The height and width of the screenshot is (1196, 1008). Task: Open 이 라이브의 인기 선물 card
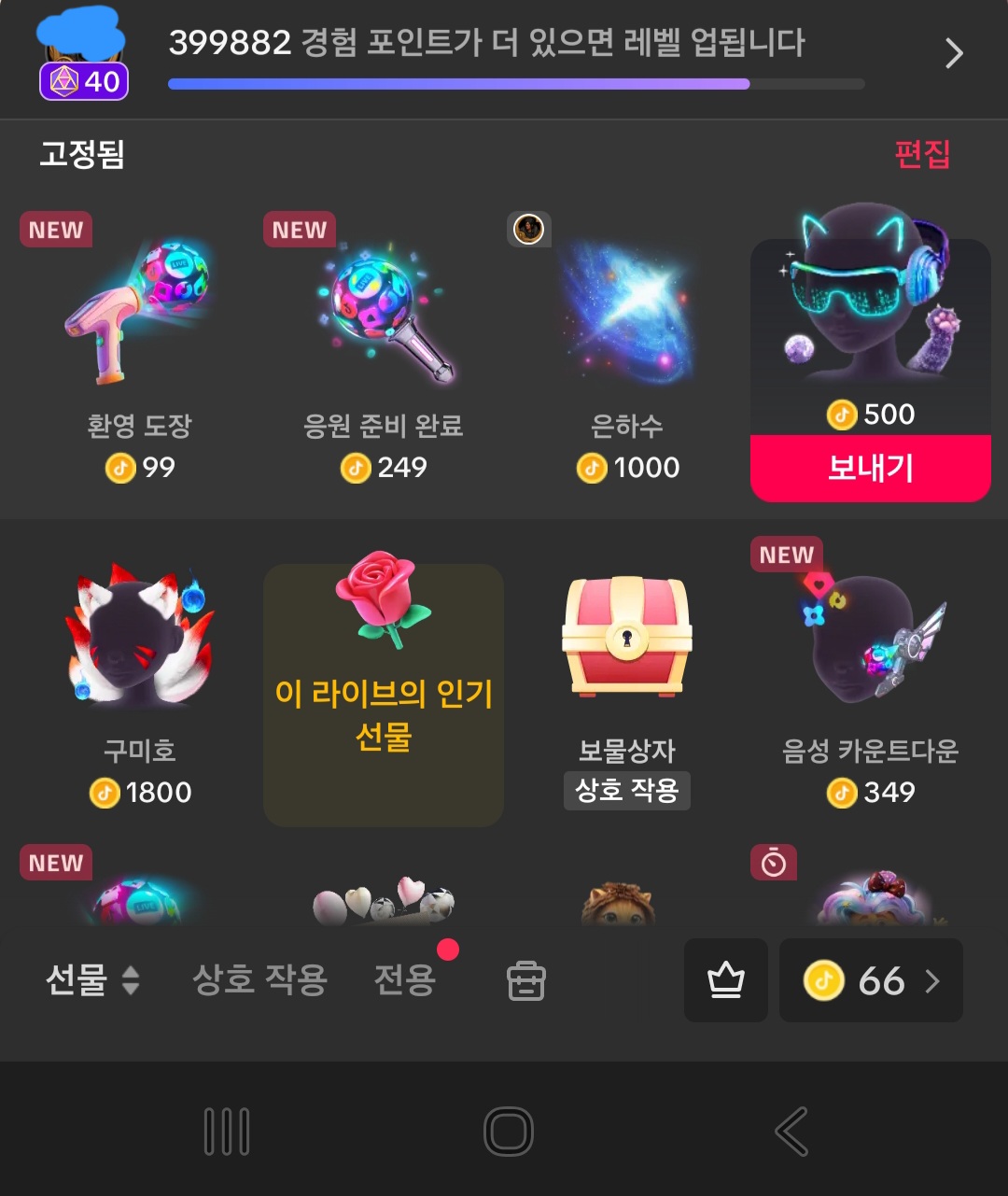point(384,695)
